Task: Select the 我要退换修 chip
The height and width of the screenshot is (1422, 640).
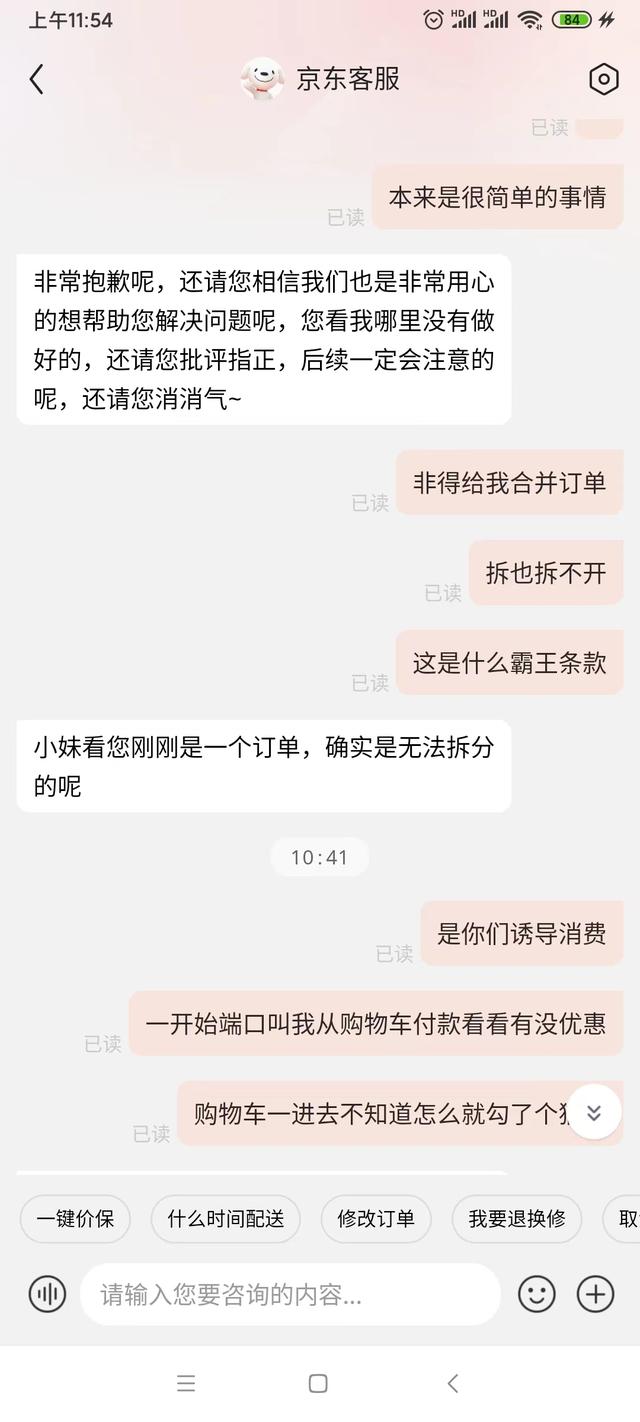Action: 517,1218
